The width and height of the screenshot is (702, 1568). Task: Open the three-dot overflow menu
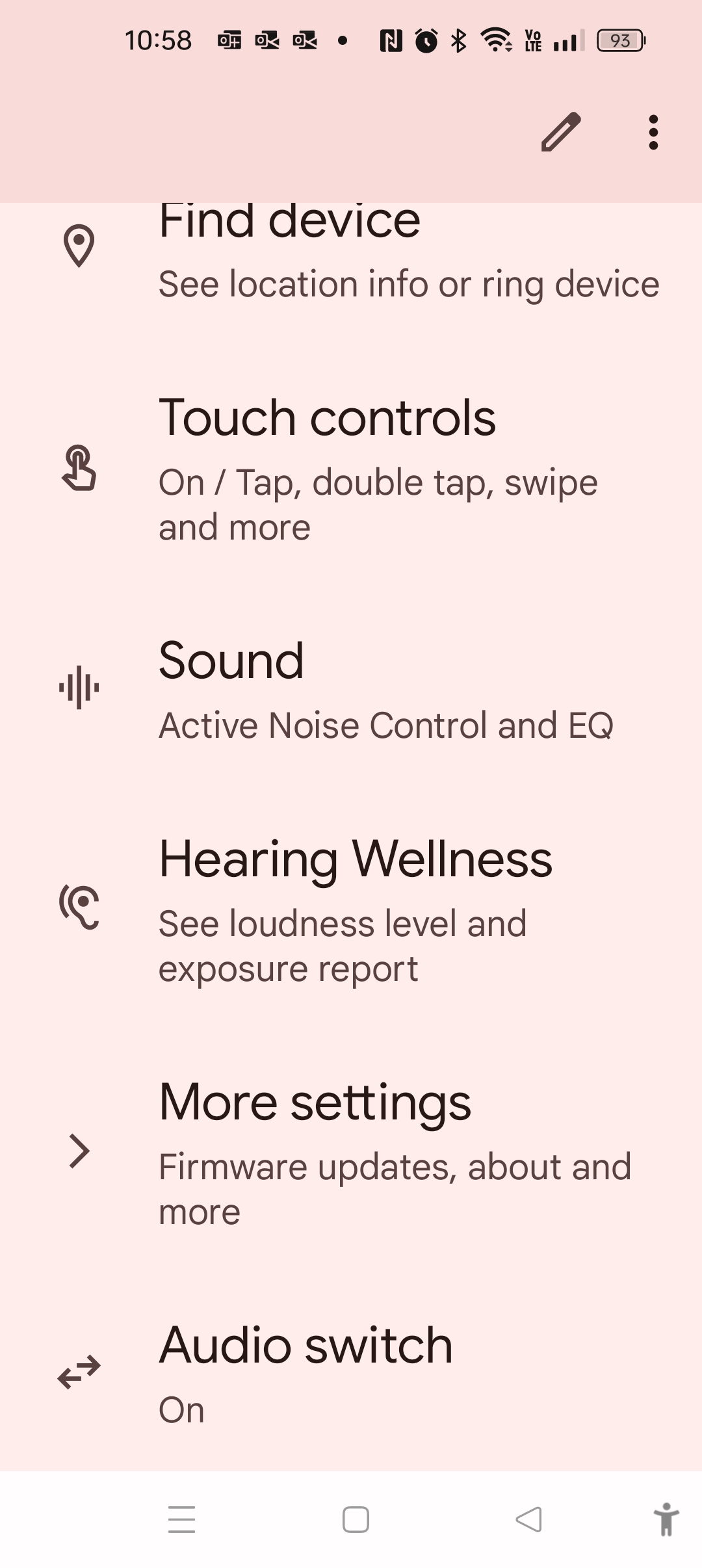point(653,133)
